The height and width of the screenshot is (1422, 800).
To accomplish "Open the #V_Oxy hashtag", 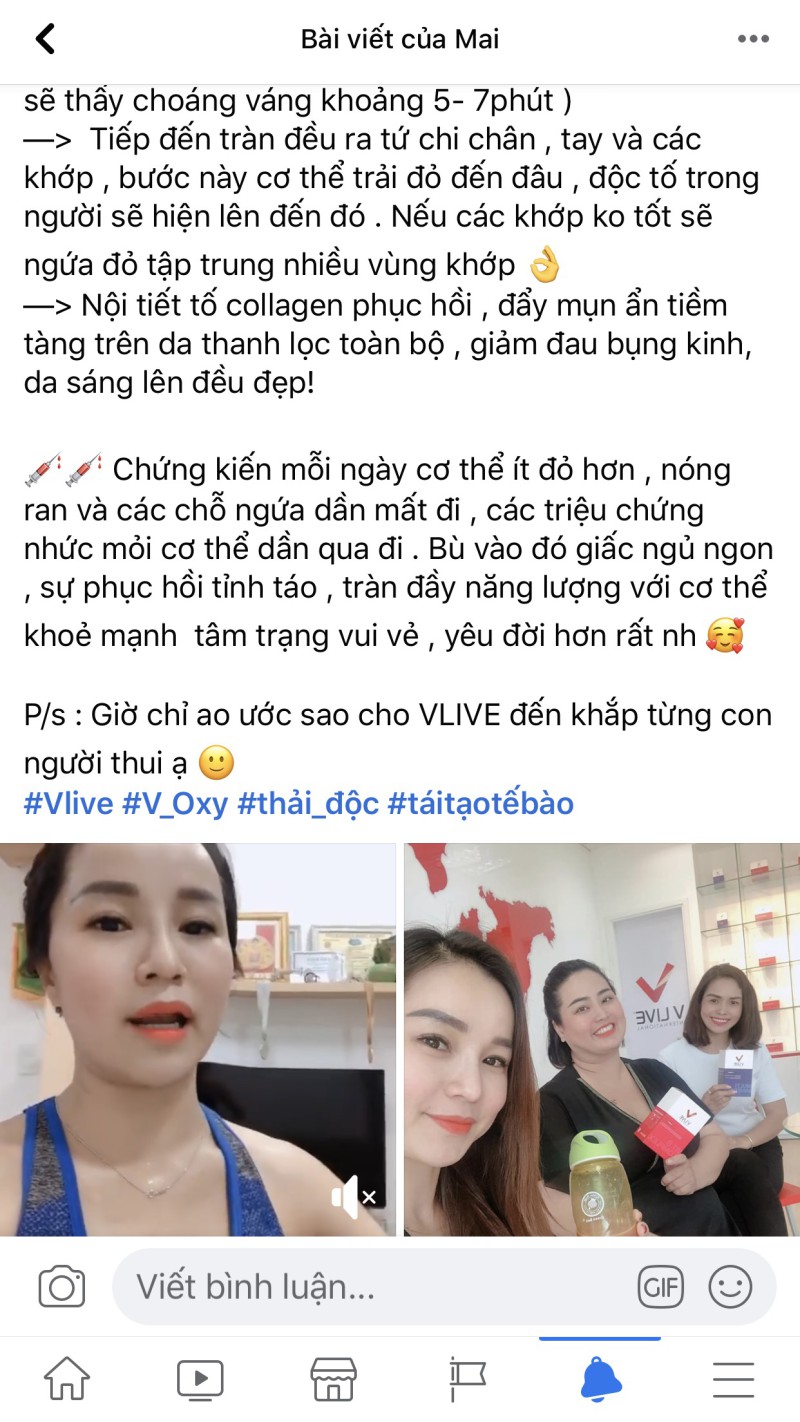I will [x=175, y=803].
